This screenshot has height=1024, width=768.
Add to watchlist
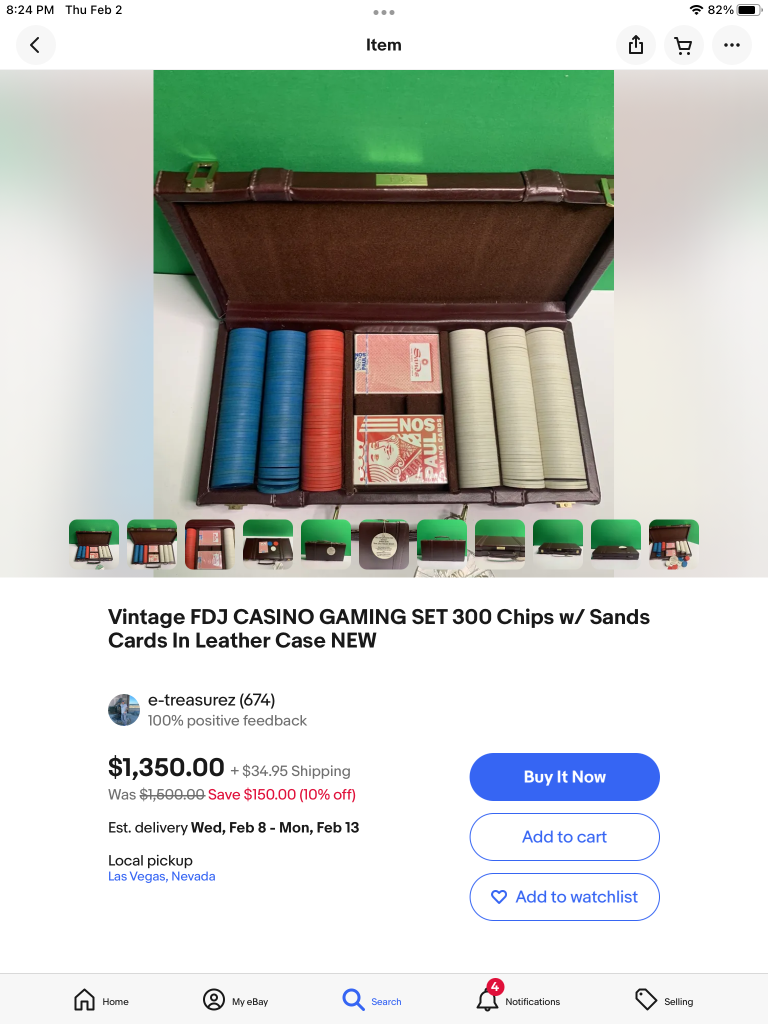click(x=564, y=897)
